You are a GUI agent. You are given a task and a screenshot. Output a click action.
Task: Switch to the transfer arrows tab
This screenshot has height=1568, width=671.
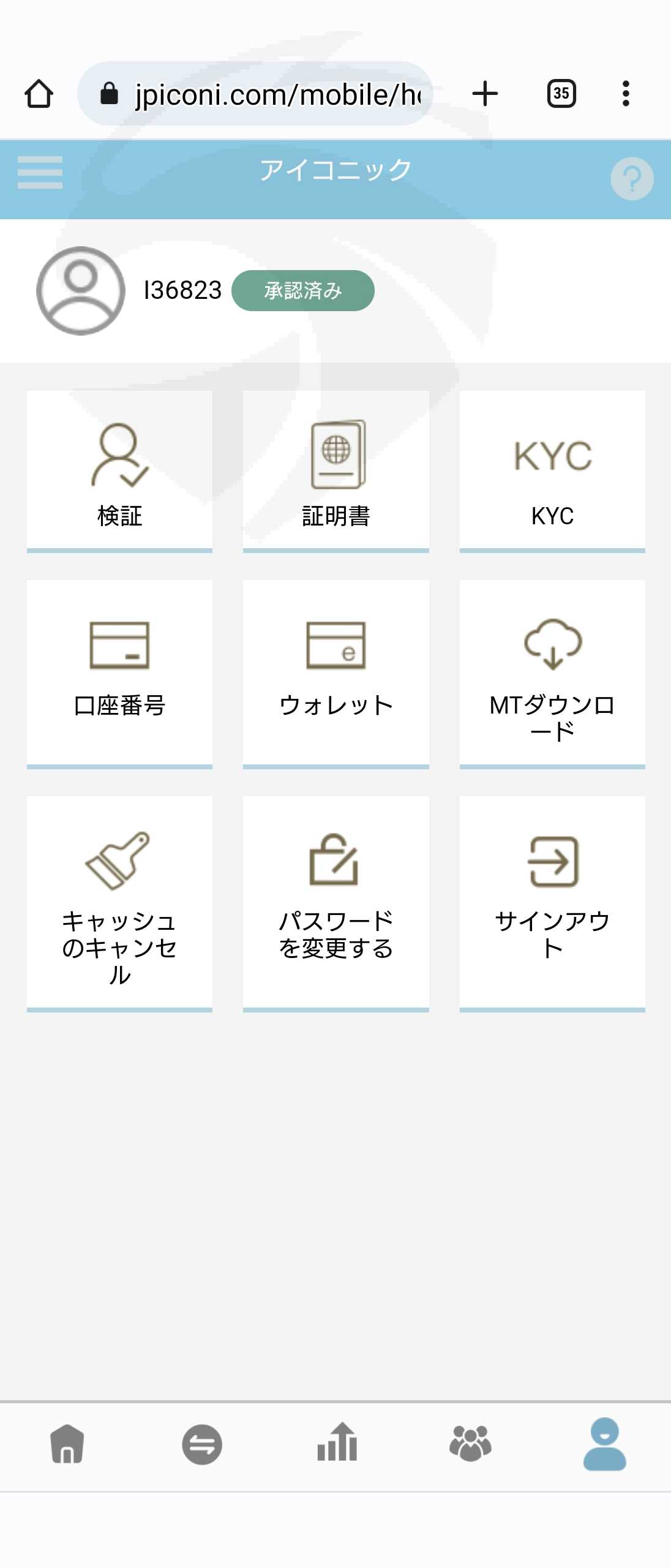click(x=202, y=1444)
